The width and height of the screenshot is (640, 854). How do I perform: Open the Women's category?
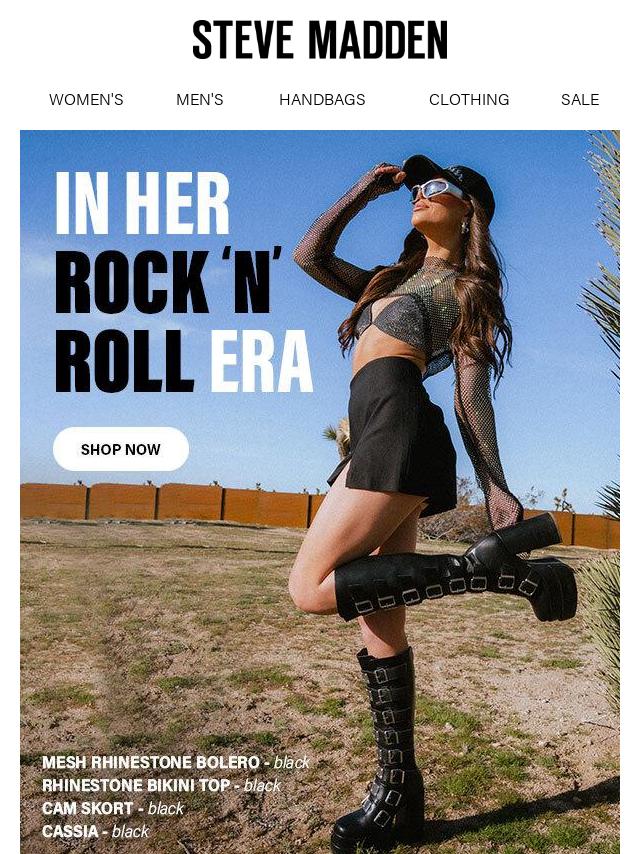pos(86,100)
